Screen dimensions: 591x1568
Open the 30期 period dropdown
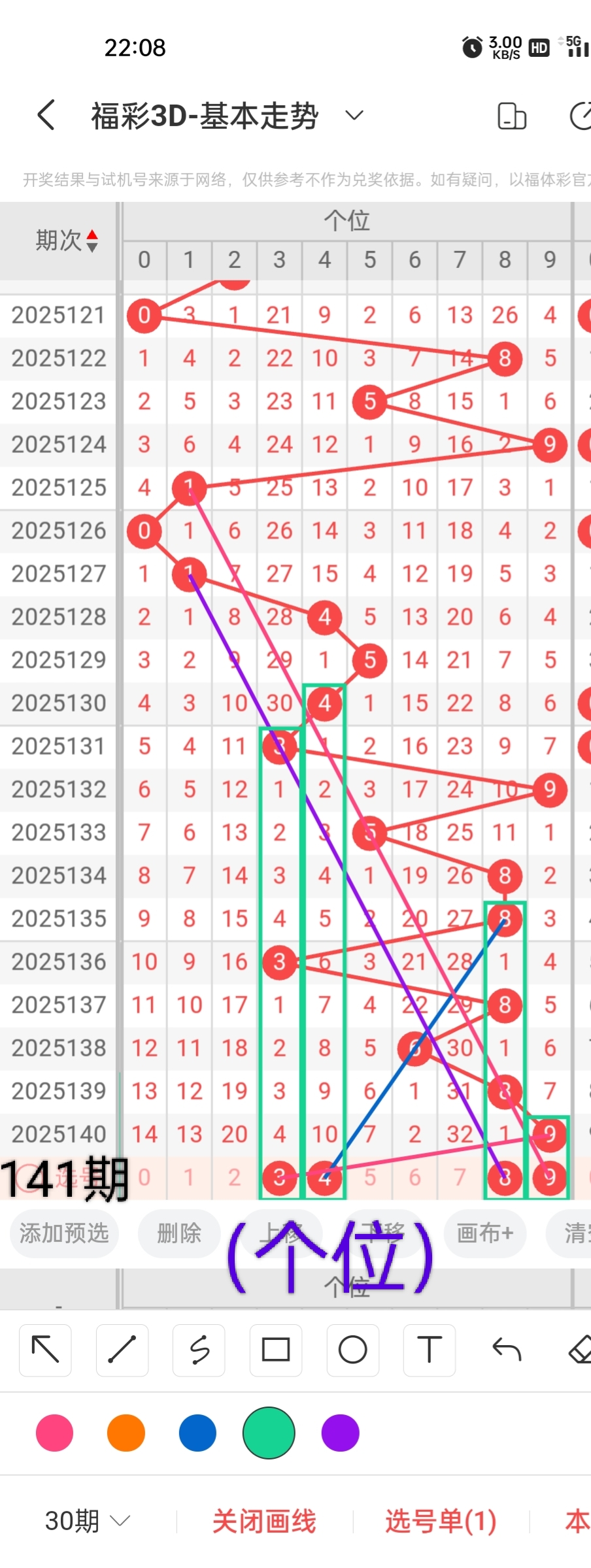[x=87, y=1521]
